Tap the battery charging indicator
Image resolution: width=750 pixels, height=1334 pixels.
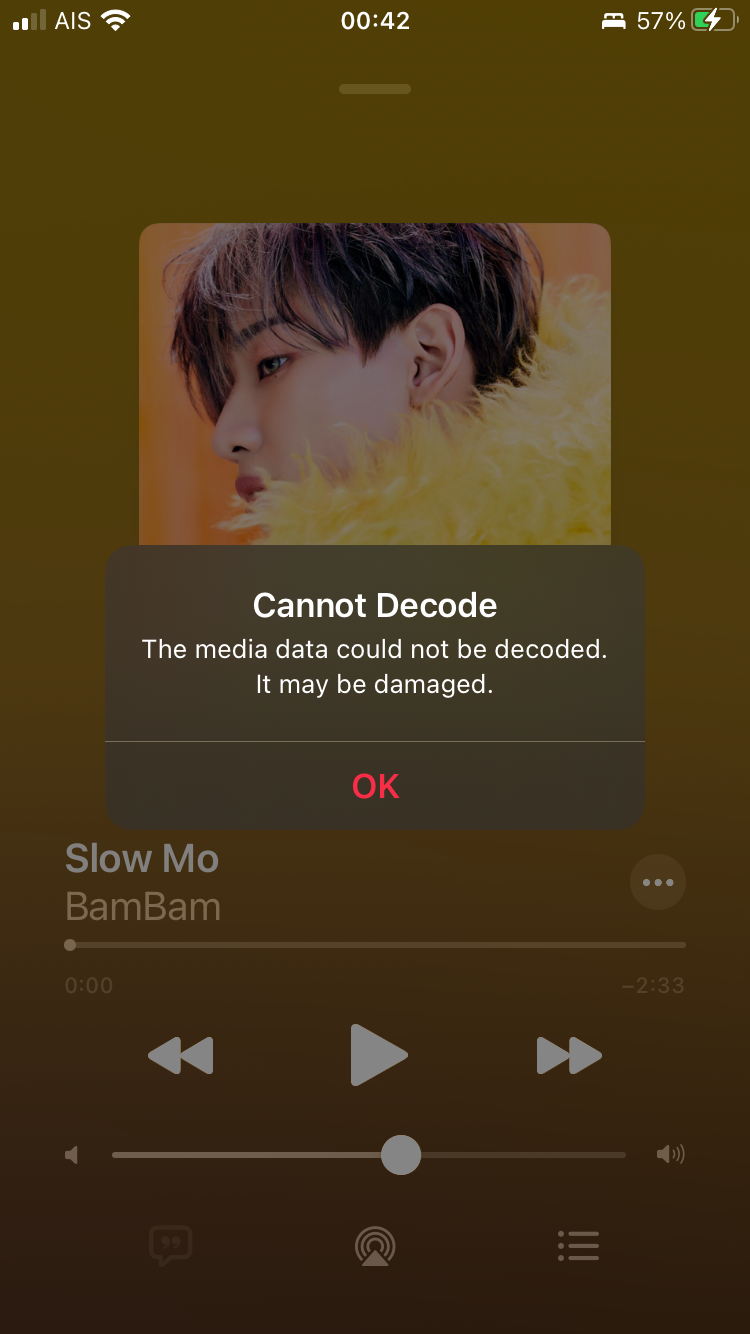[712, 19]
